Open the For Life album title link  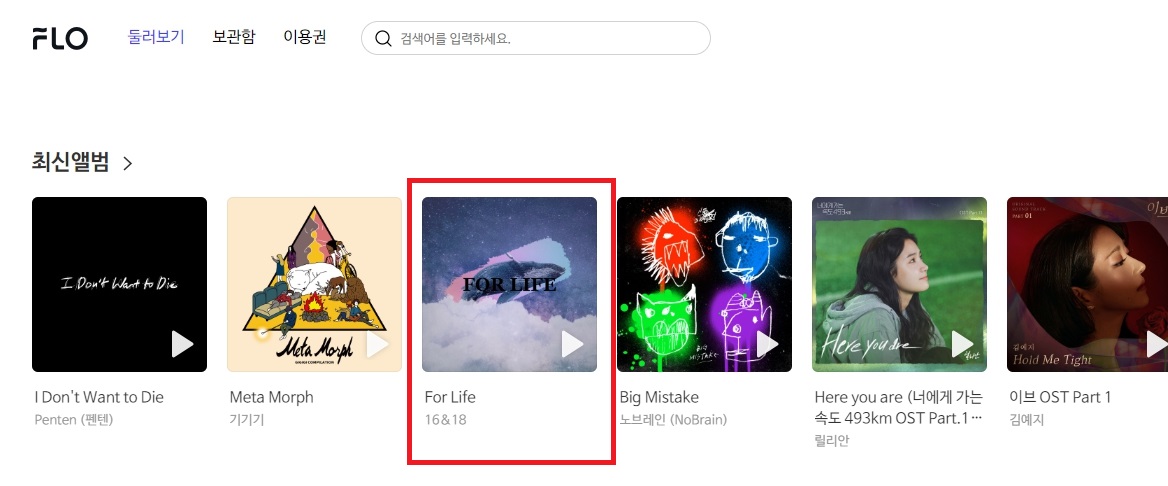pyautogui.click(x=450, y=397)
